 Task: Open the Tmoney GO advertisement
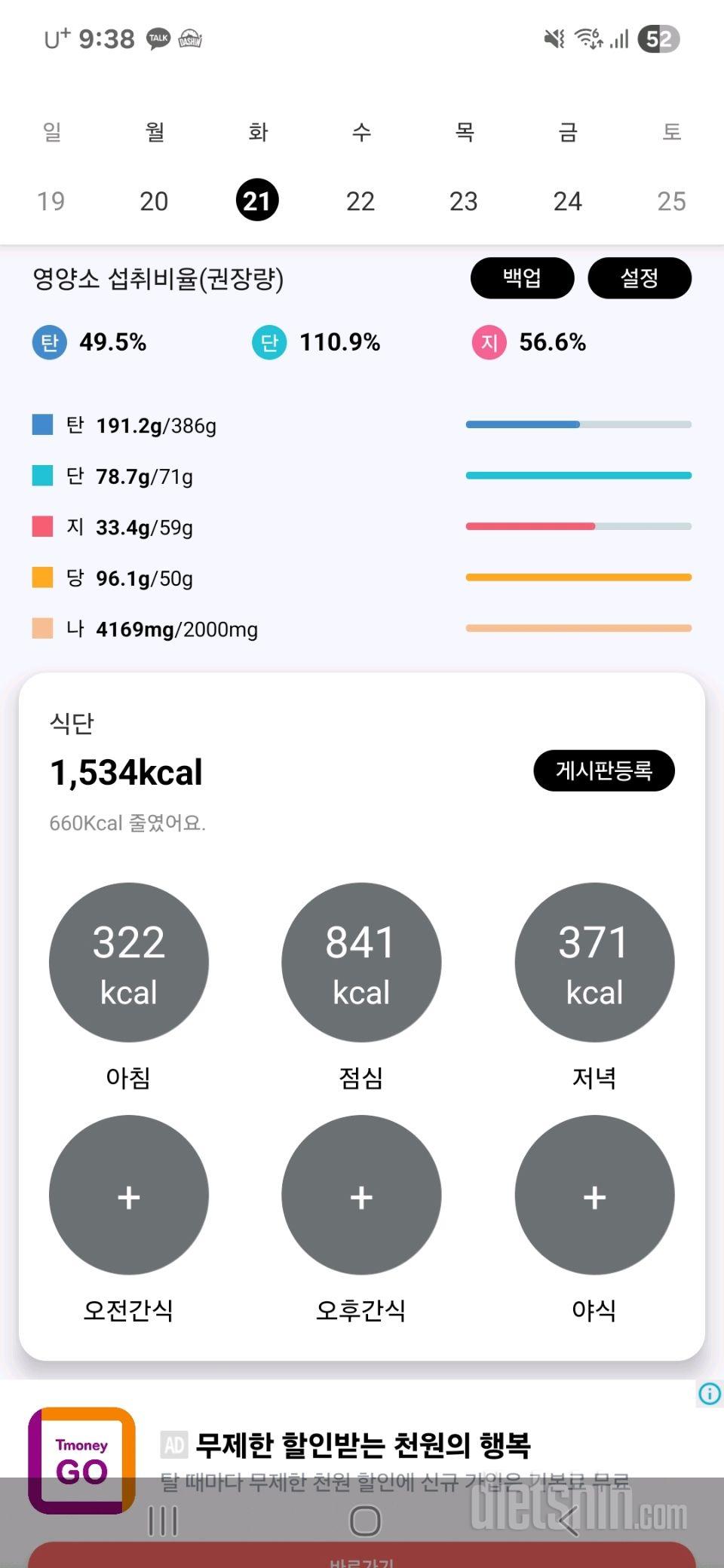(345, 1445)
